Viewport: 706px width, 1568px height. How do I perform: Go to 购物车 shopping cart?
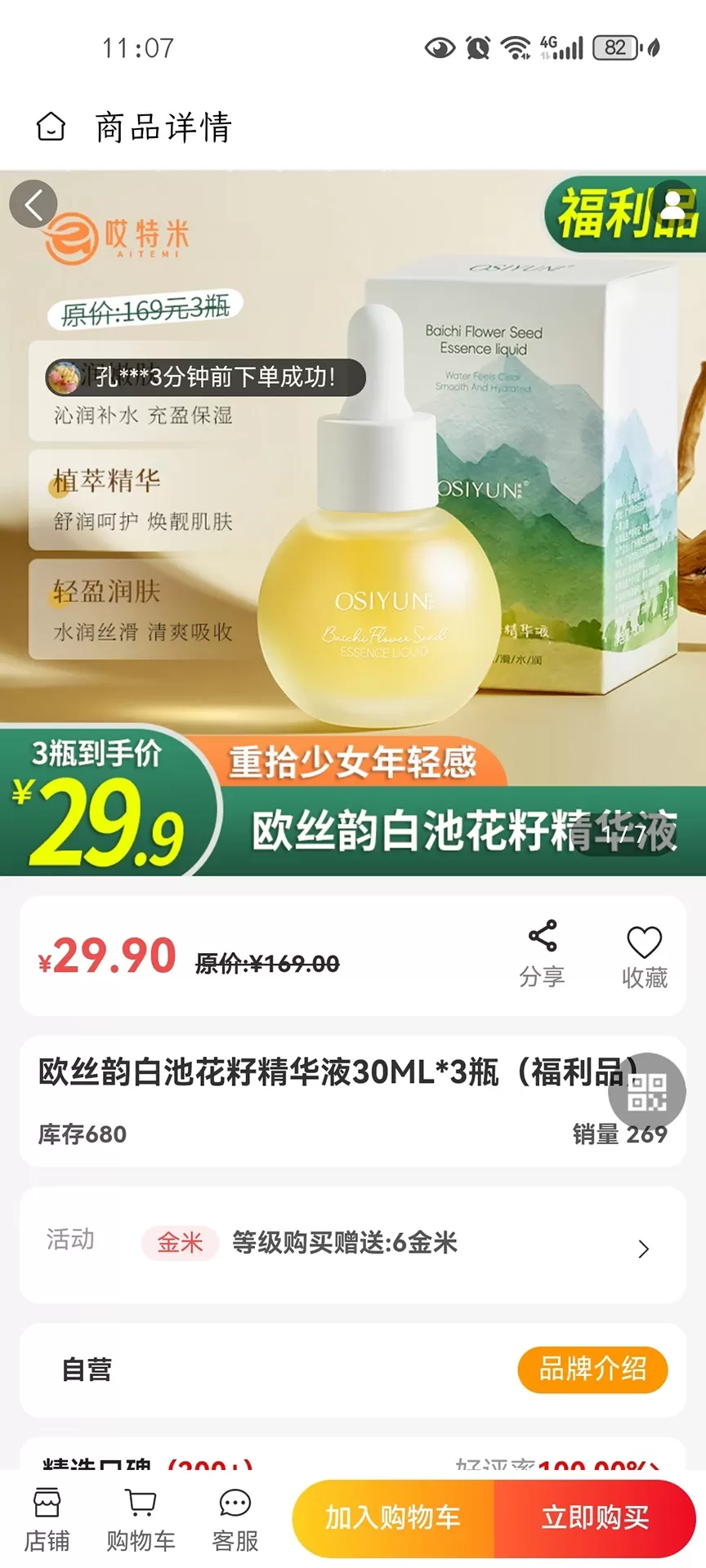pos(141,1519)
